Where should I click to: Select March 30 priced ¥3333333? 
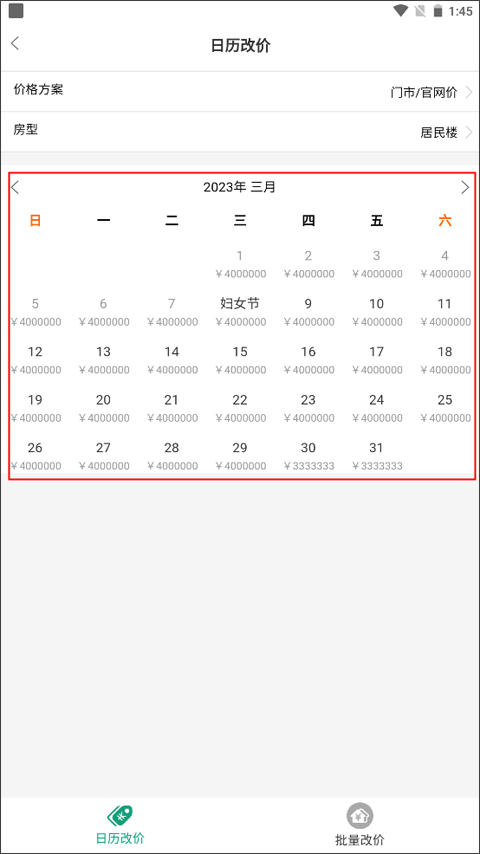click(308, 456)
